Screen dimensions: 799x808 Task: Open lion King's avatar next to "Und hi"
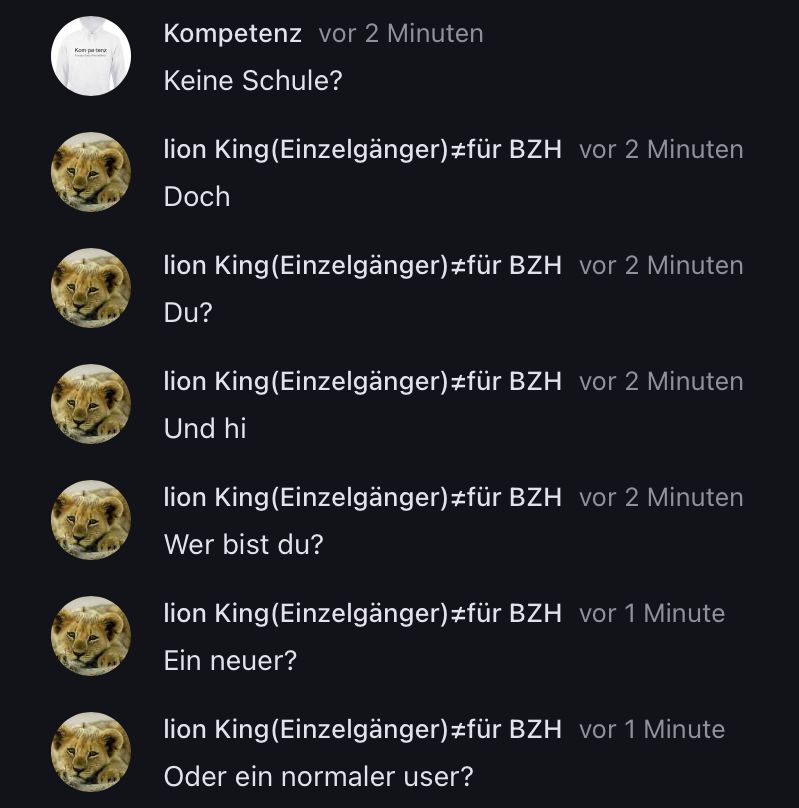[91, 404]
